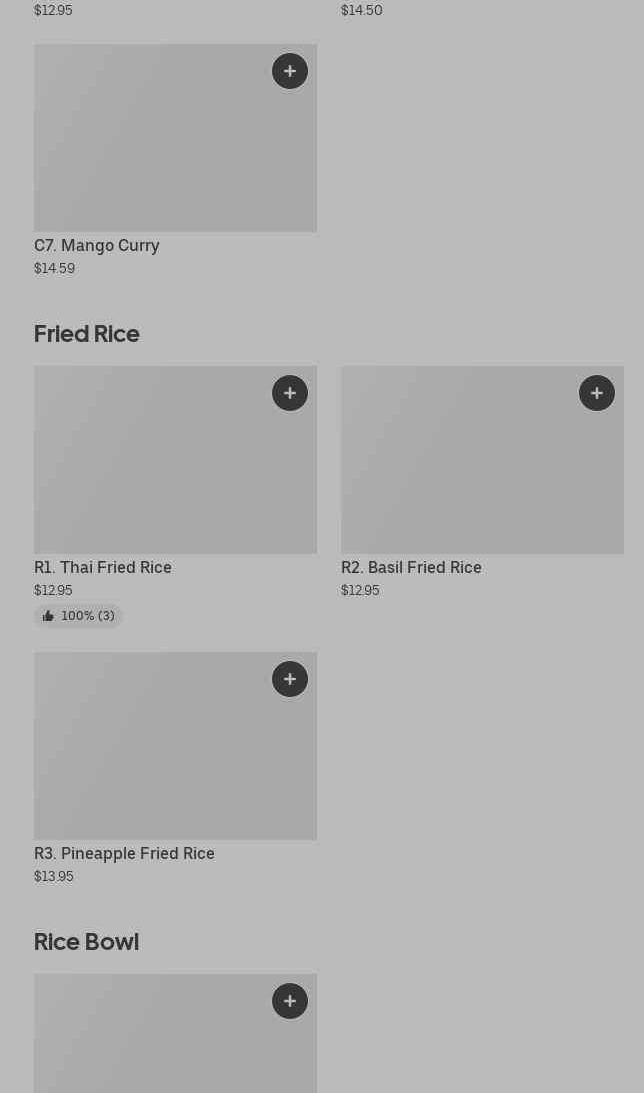Add the first Rice Bowl item to cart
Viewport: 644px width, 1093px height.
(x=290, y=1001)
